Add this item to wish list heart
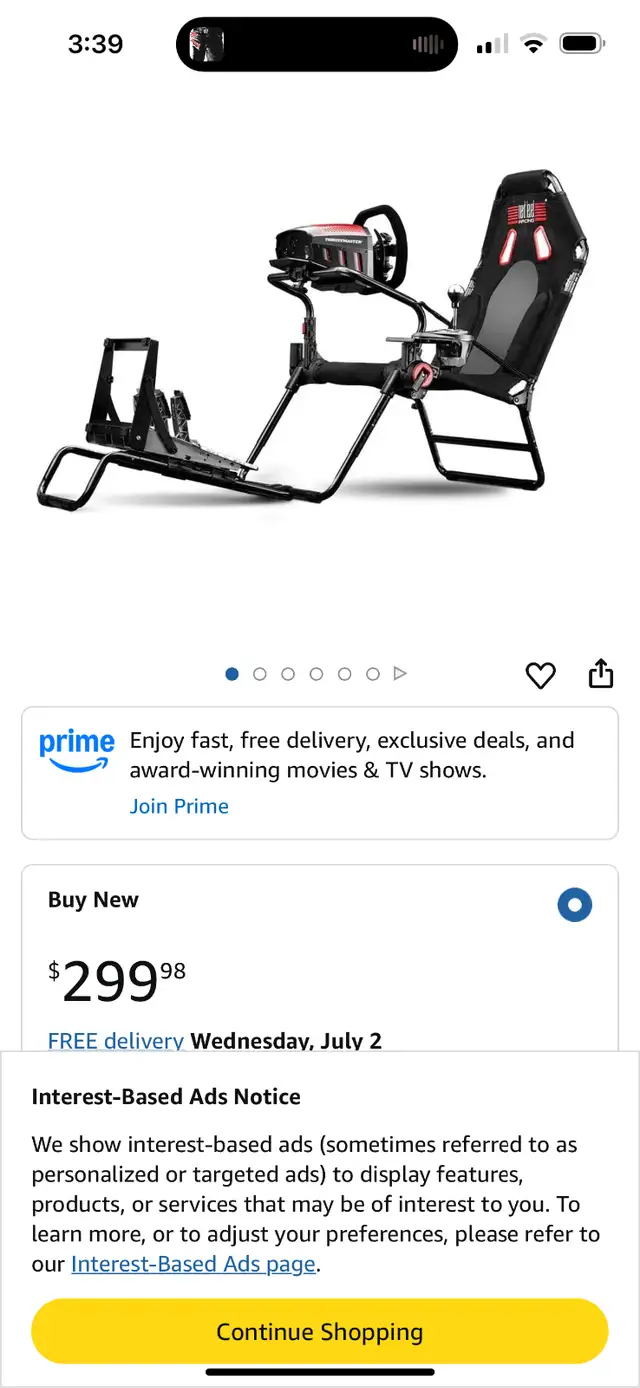 (x=540, y=675)
